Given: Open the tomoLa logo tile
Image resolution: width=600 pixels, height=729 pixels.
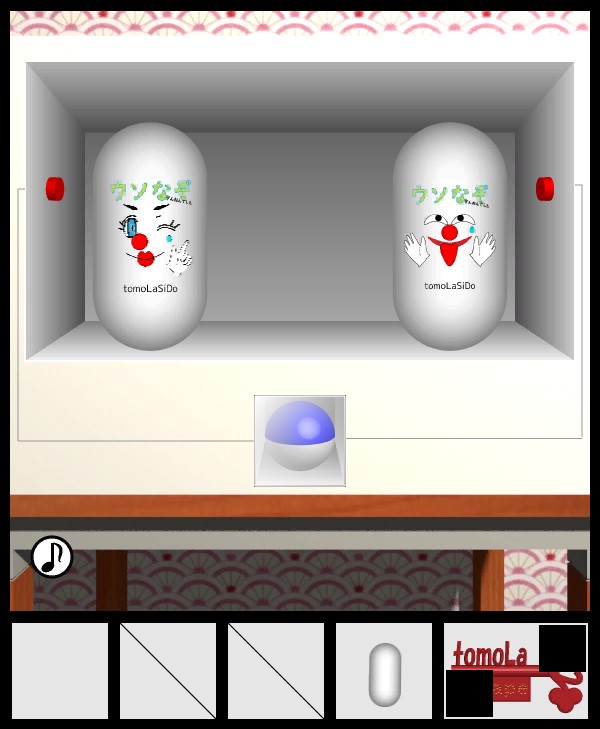Looking at the screenshot, I should coord(515,671).
